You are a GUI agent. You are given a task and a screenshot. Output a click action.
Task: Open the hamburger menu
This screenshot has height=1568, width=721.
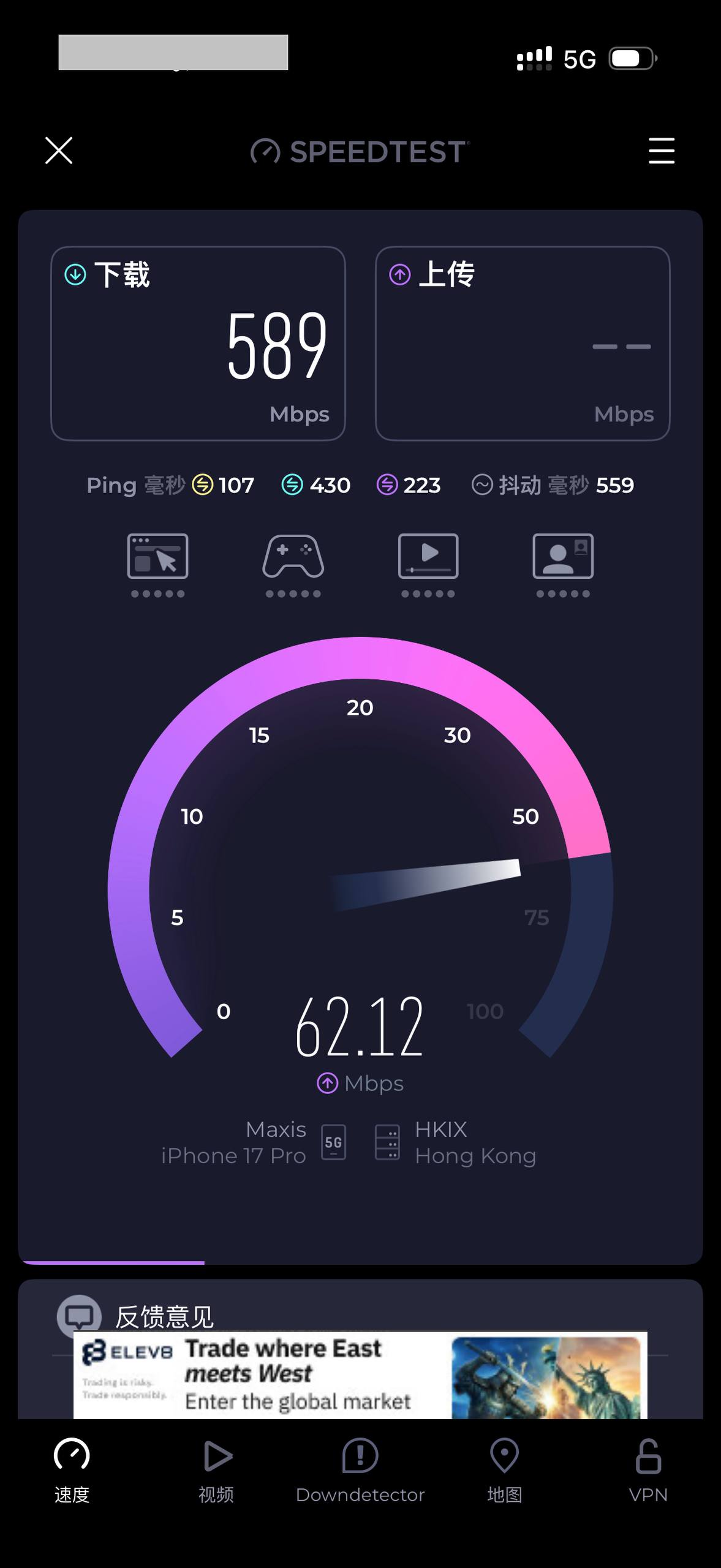click(662, 151)
